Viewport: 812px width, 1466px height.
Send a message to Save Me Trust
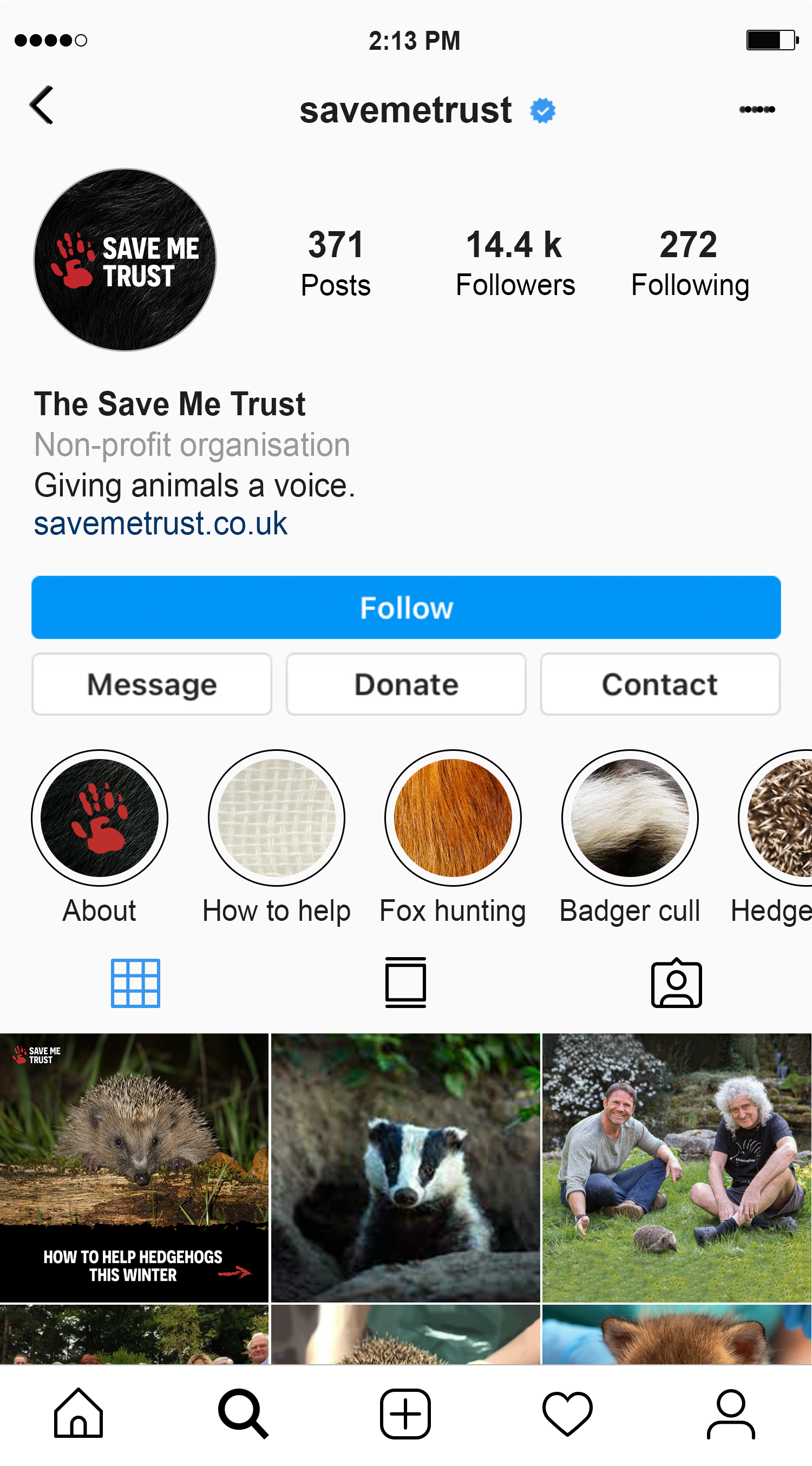(152, 684)
